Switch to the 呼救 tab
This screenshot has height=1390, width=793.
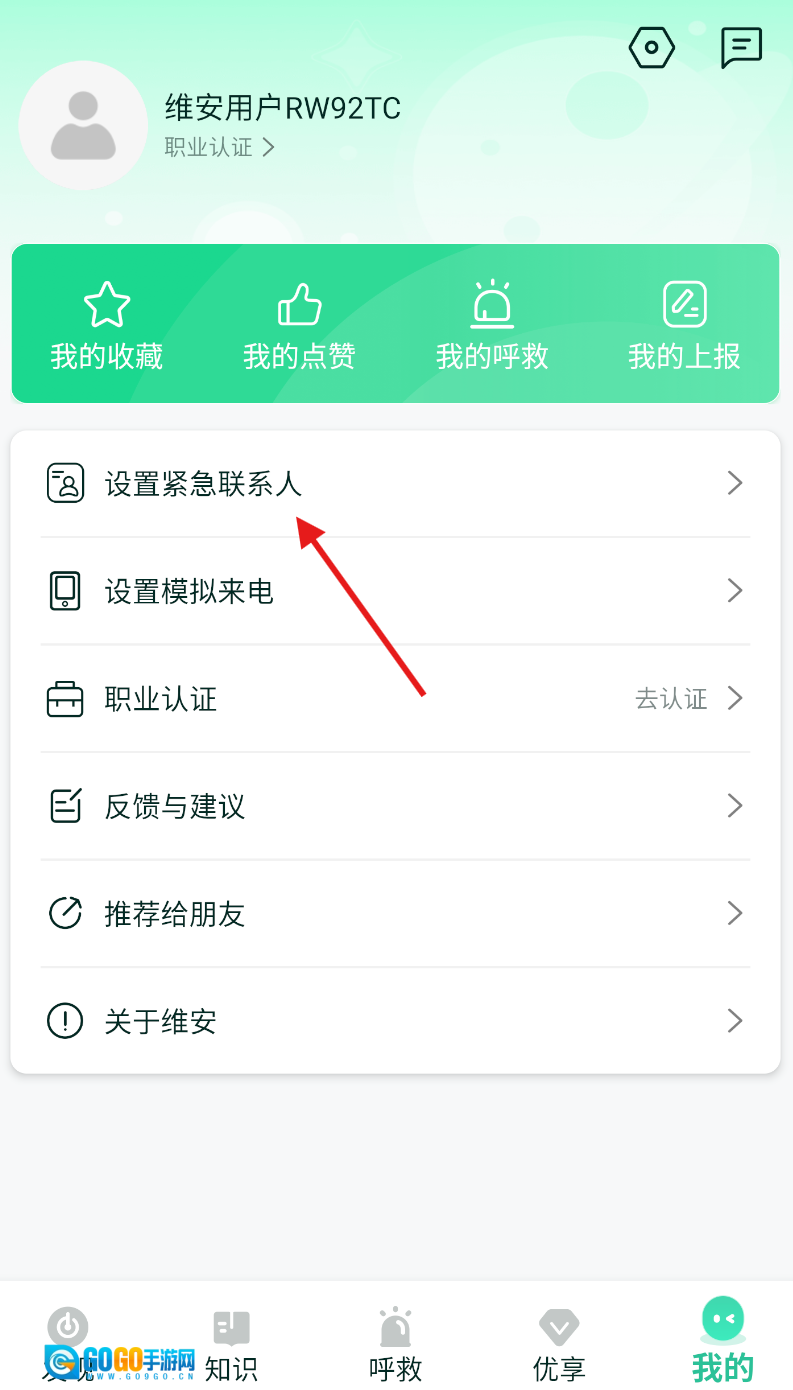pyautogui.click(x=395, y=1343)
